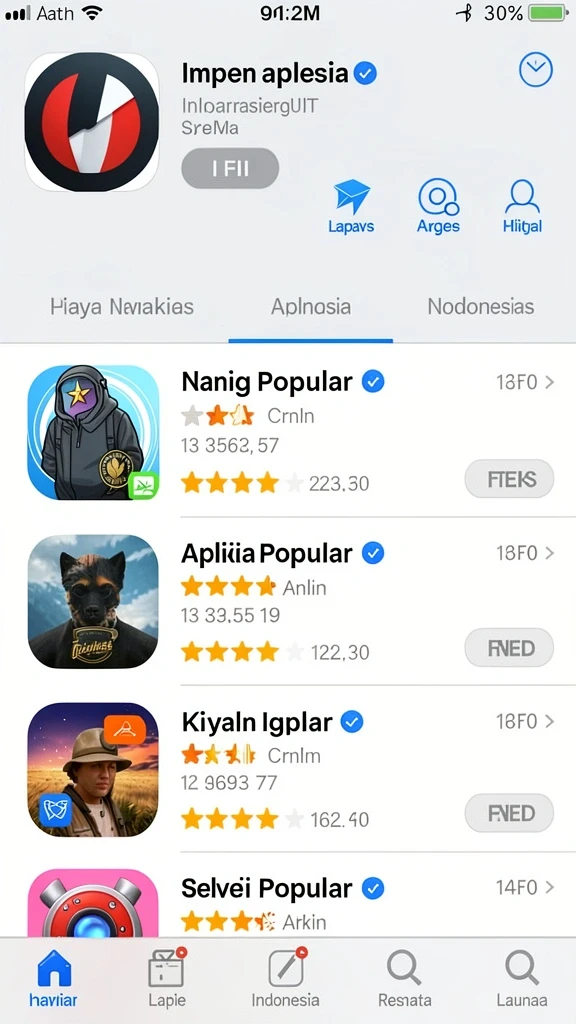Switch to the Lapie bottom tab
Image resolution: width=576 pixels, height=1024 pixels.
(167, 978)
